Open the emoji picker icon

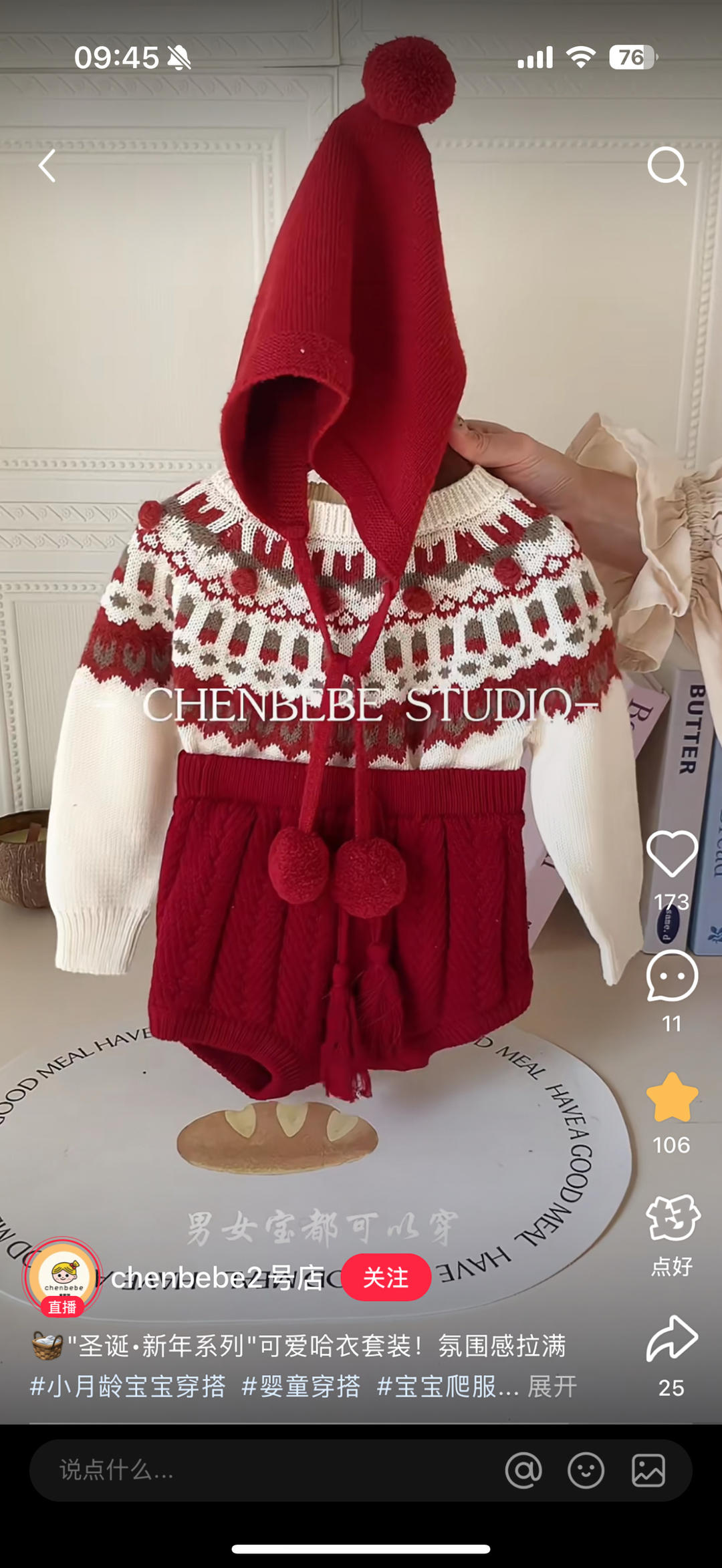tap(586, 1470)
